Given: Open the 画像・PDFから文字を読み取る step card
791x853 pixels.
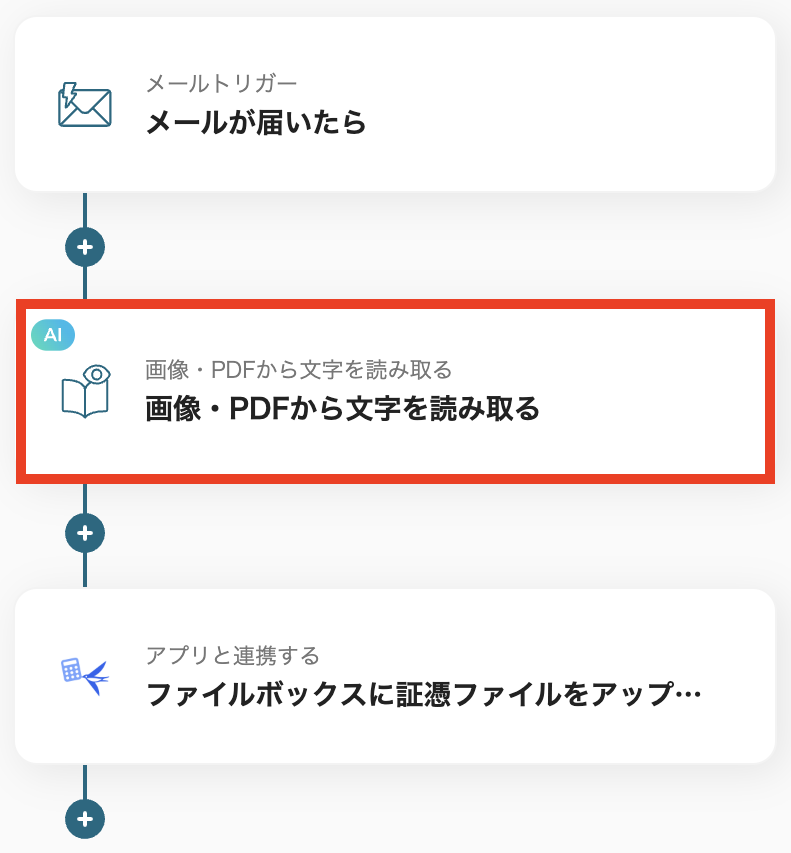Looking at the screenshot, I should click(x=395, y=392).
